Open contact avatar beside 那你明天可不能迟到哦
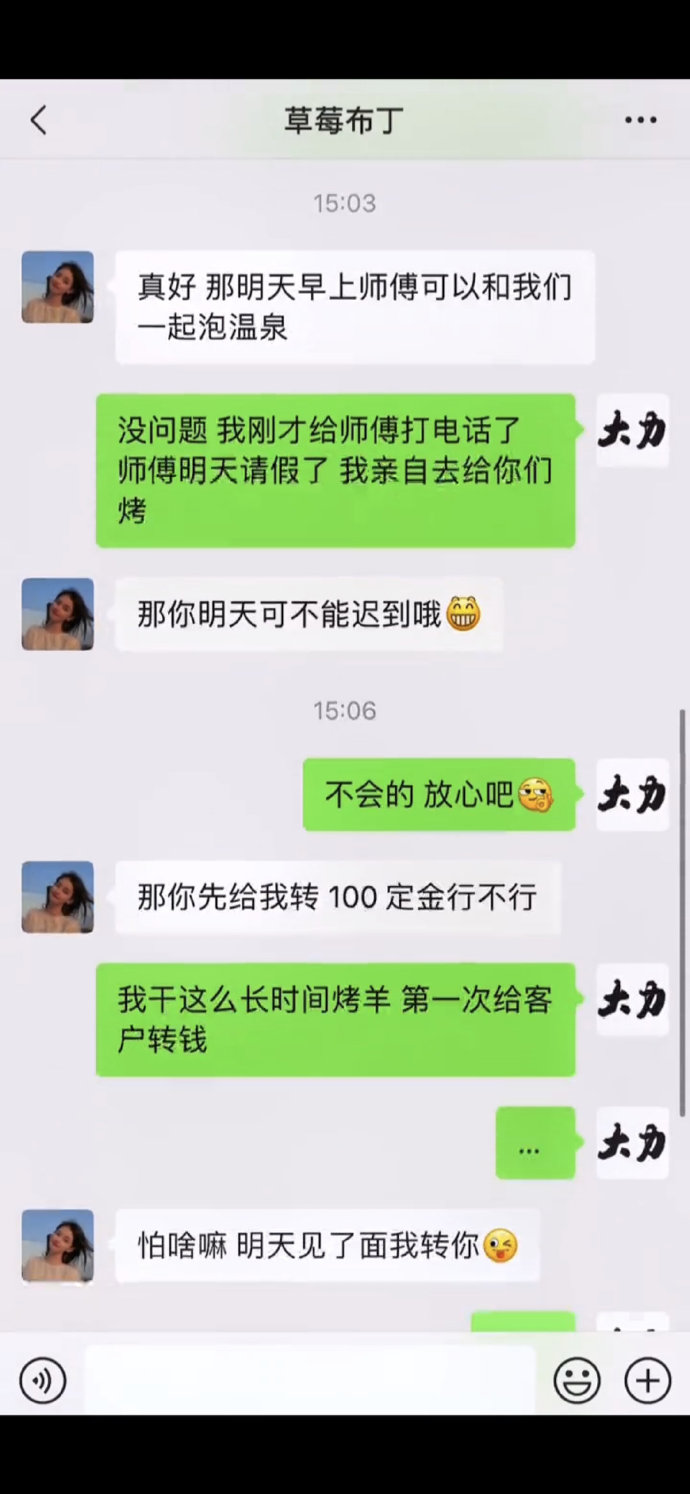The width and height of the screenshot is (690, 1494). point(58,614)
